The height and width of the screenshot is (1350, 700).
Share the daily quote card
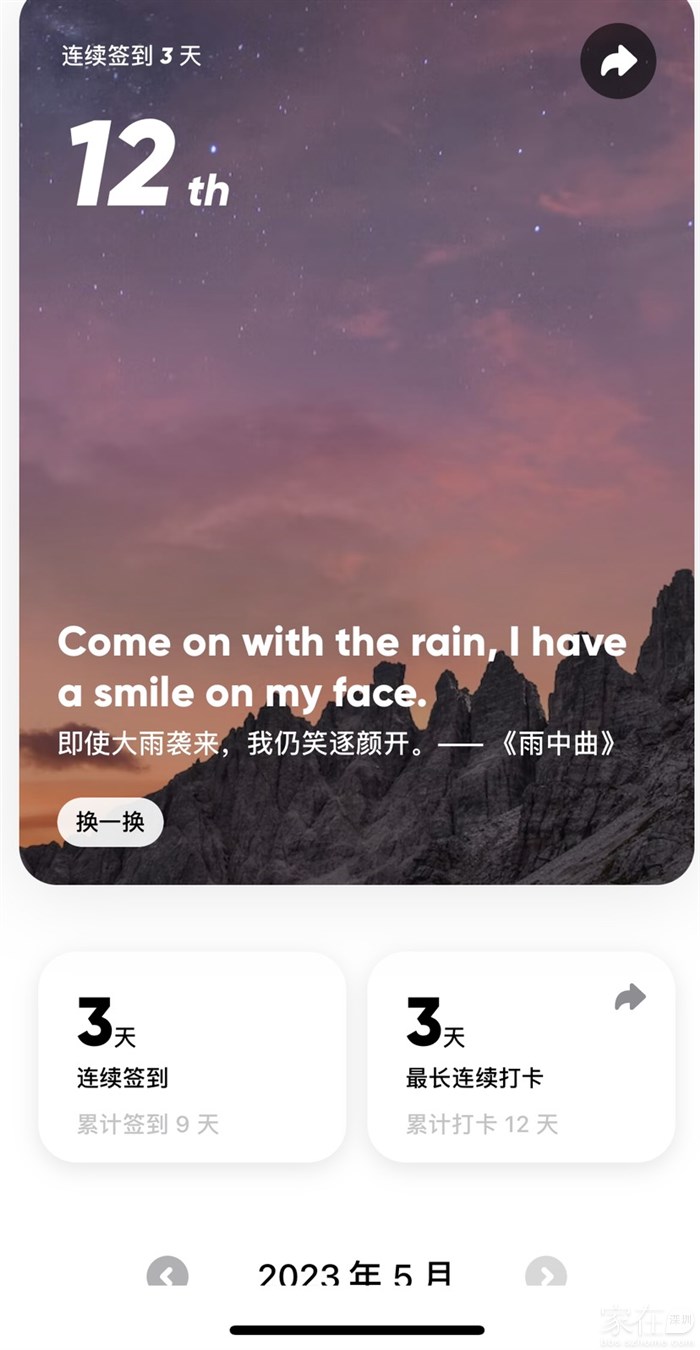click(618, 62)
